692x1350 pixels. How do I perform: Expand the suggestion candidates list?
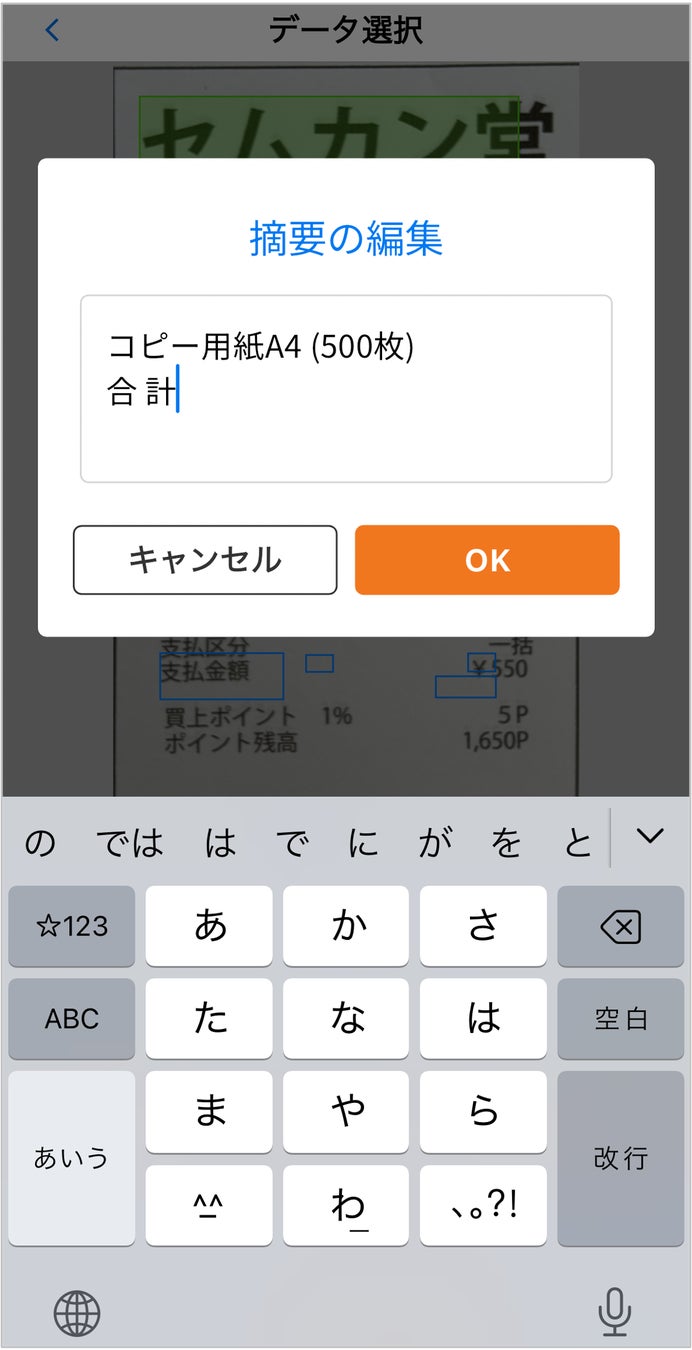[650, 838]
